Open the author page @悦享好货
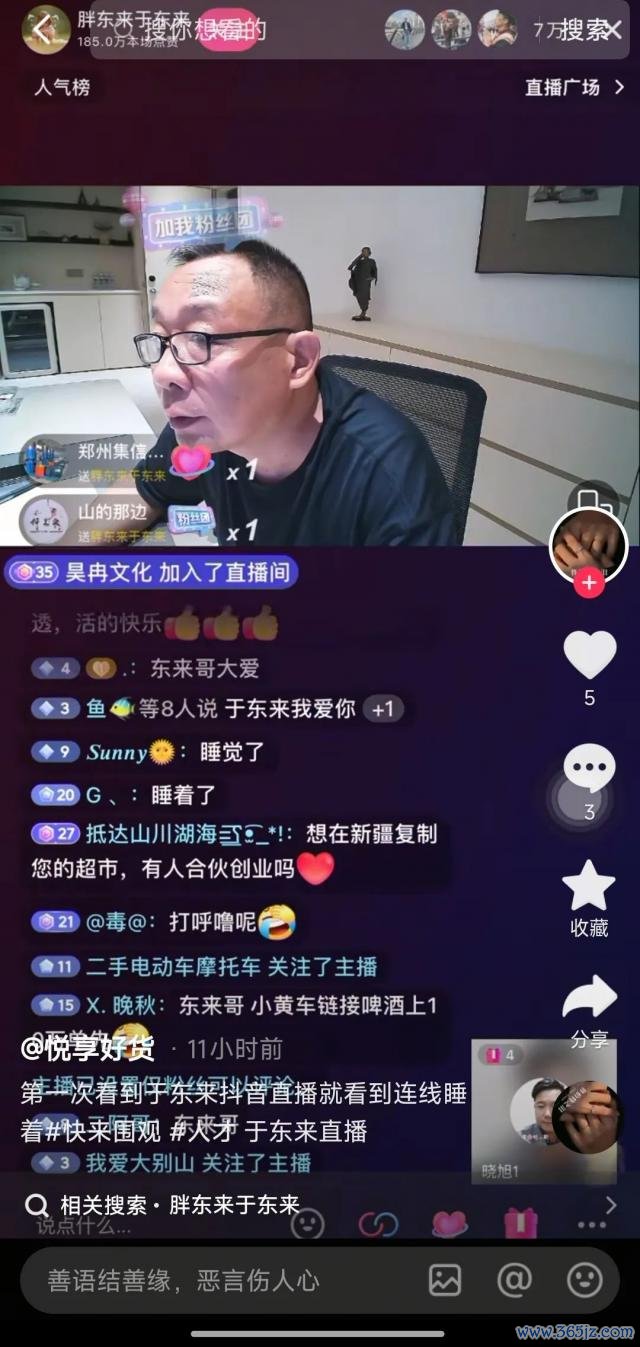Viewport: 640px width, 1347px height. pyautogui.click(x=88, y=1049)
